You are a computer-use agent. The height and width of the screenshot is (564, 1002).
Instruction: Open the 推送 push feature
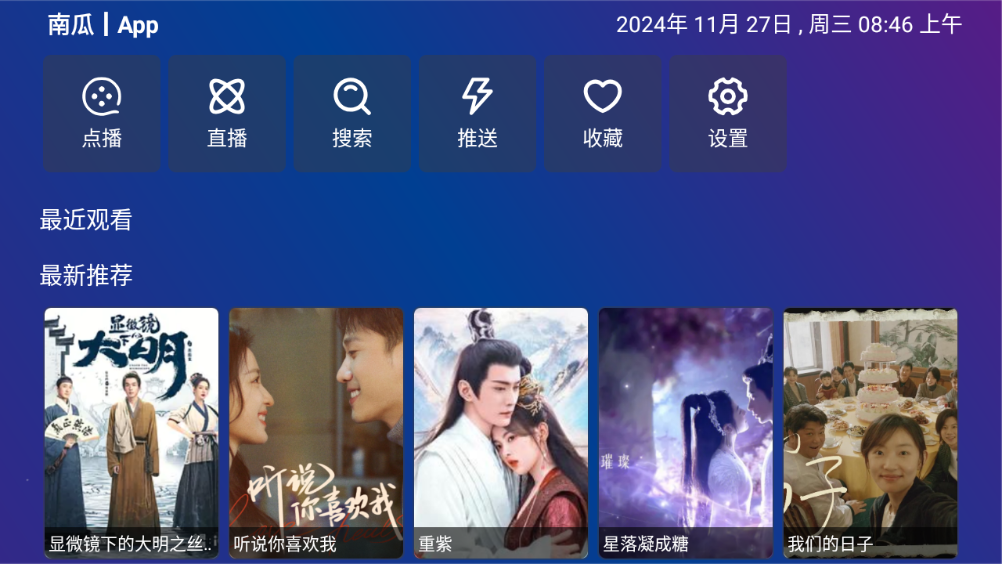click(x=477, y=114)
